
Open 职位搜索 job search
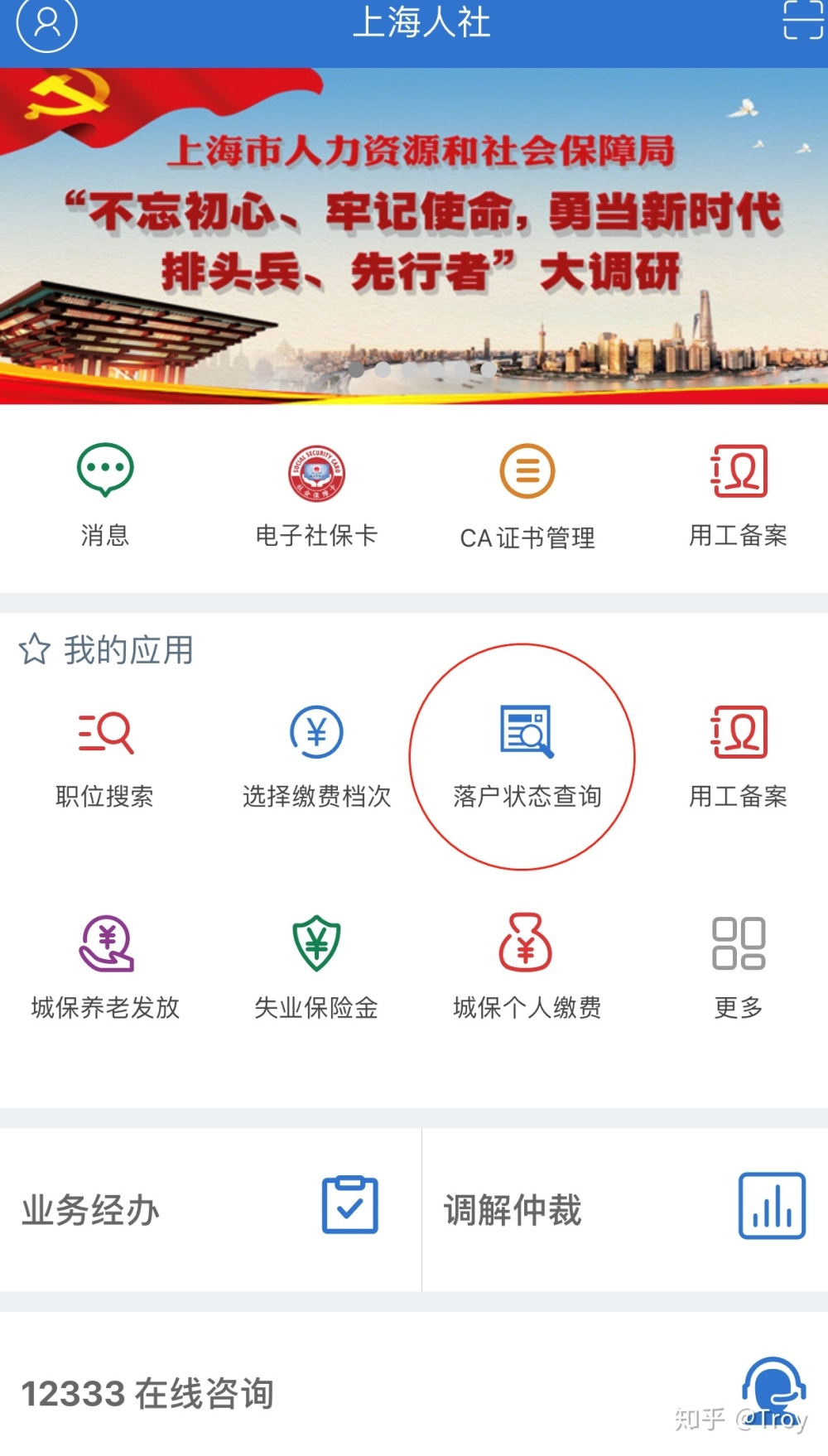click(x=105, y=755)
